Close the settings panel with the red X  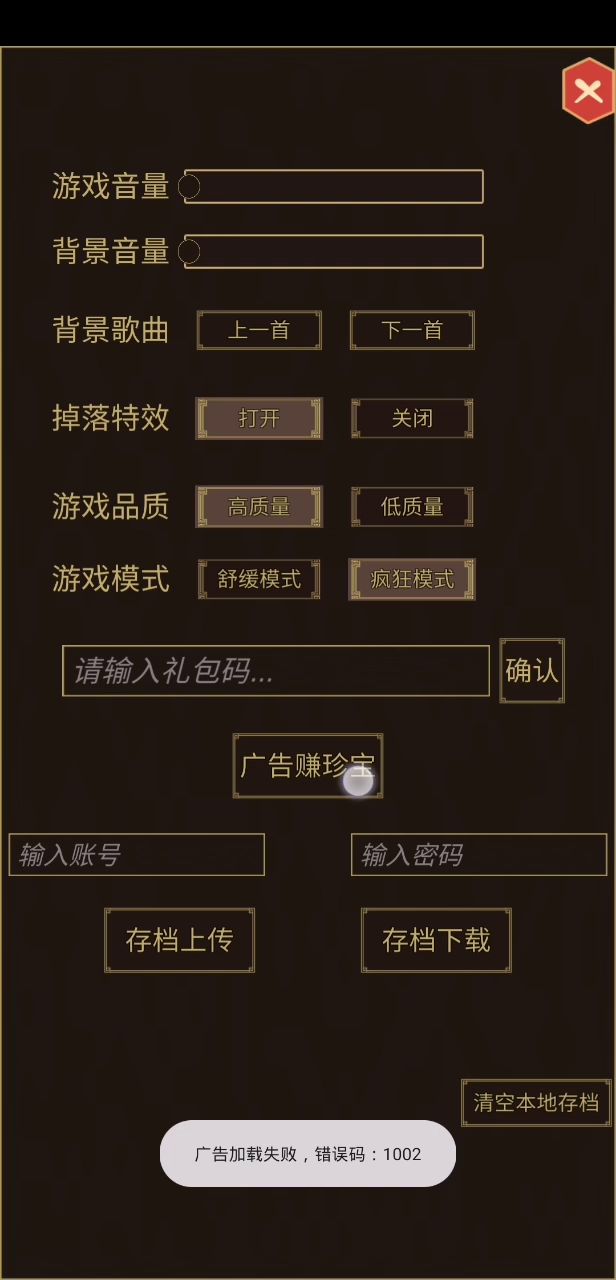tap(588, 91)
